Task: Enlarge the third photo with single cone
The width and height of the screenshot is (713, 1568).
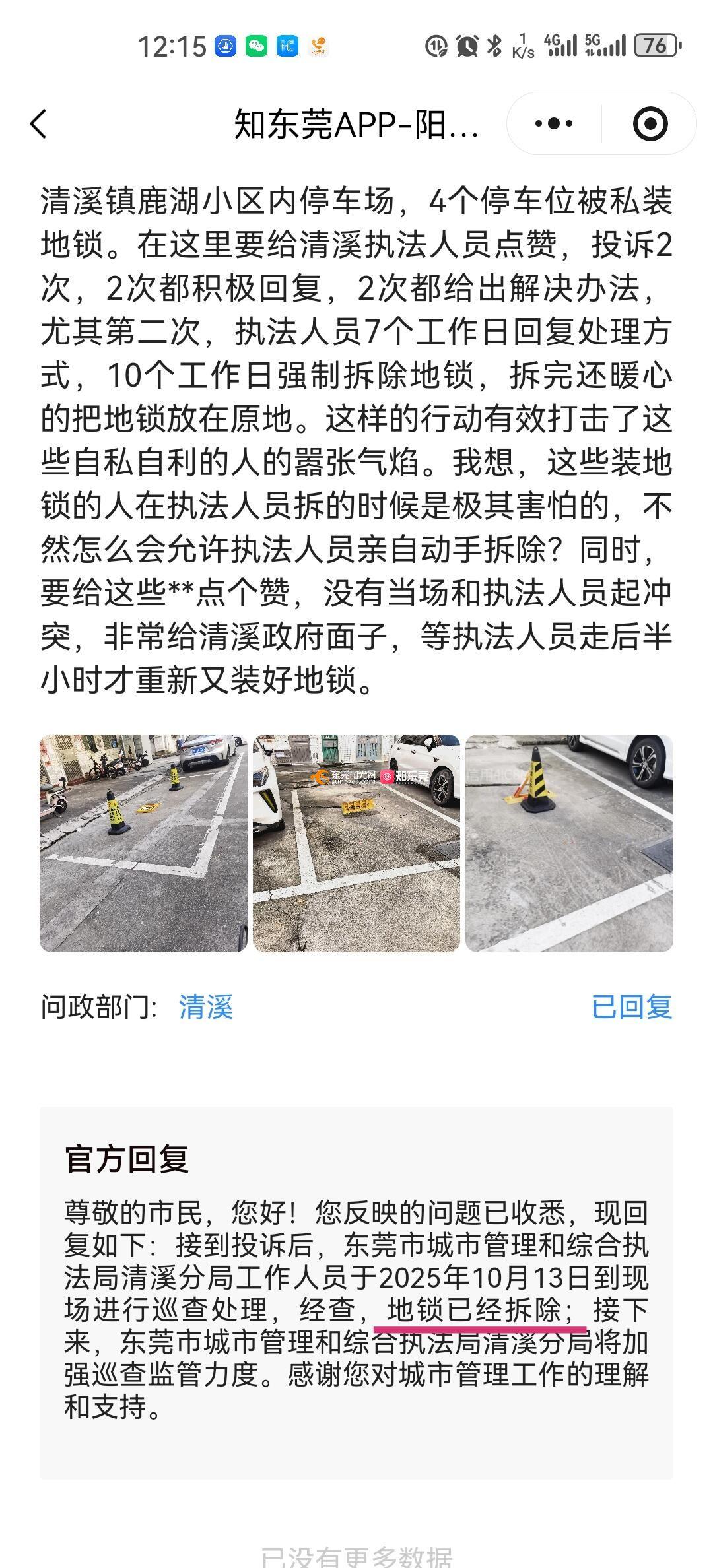Action: coord(569,843)
